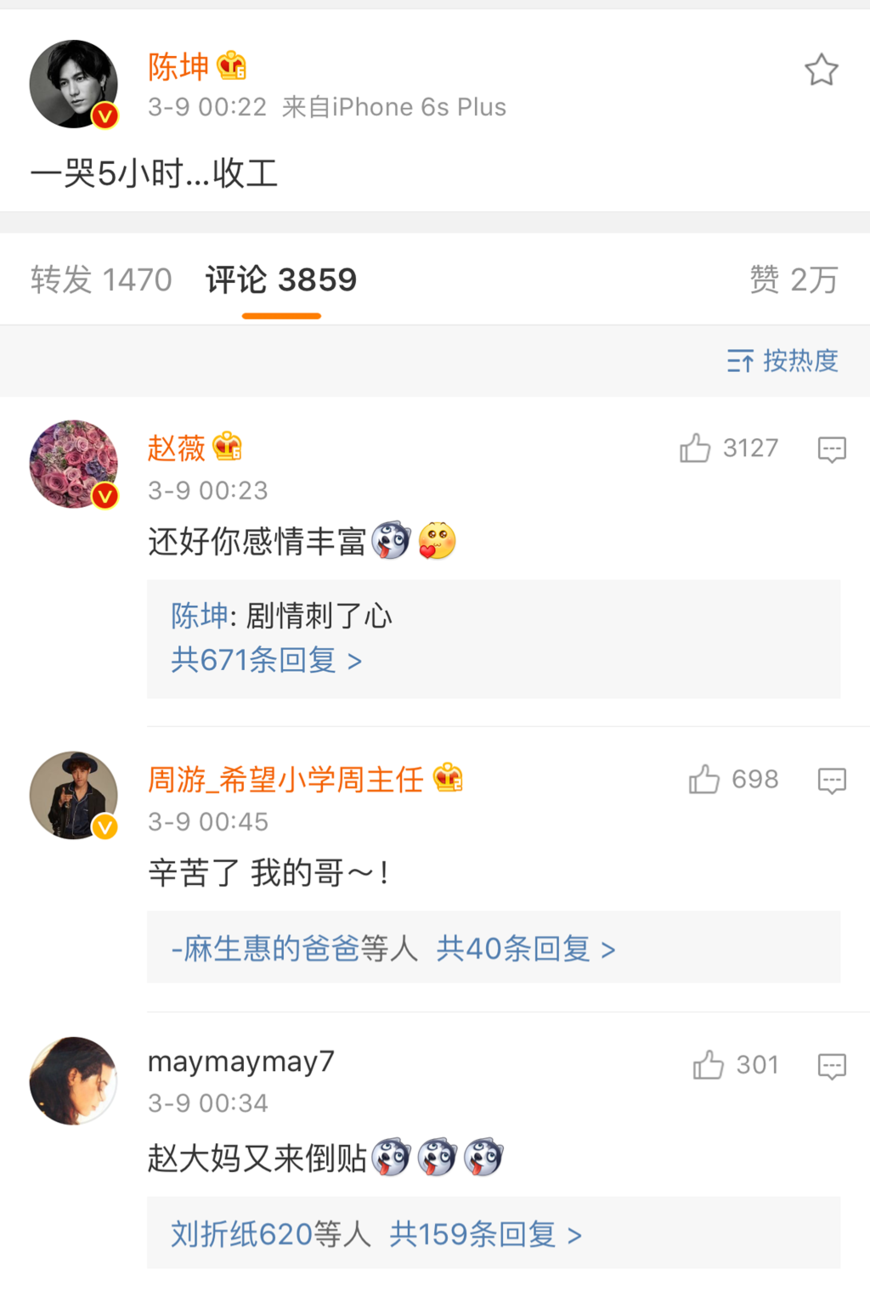Expand 共159条回复 replies

(486, 1234)
